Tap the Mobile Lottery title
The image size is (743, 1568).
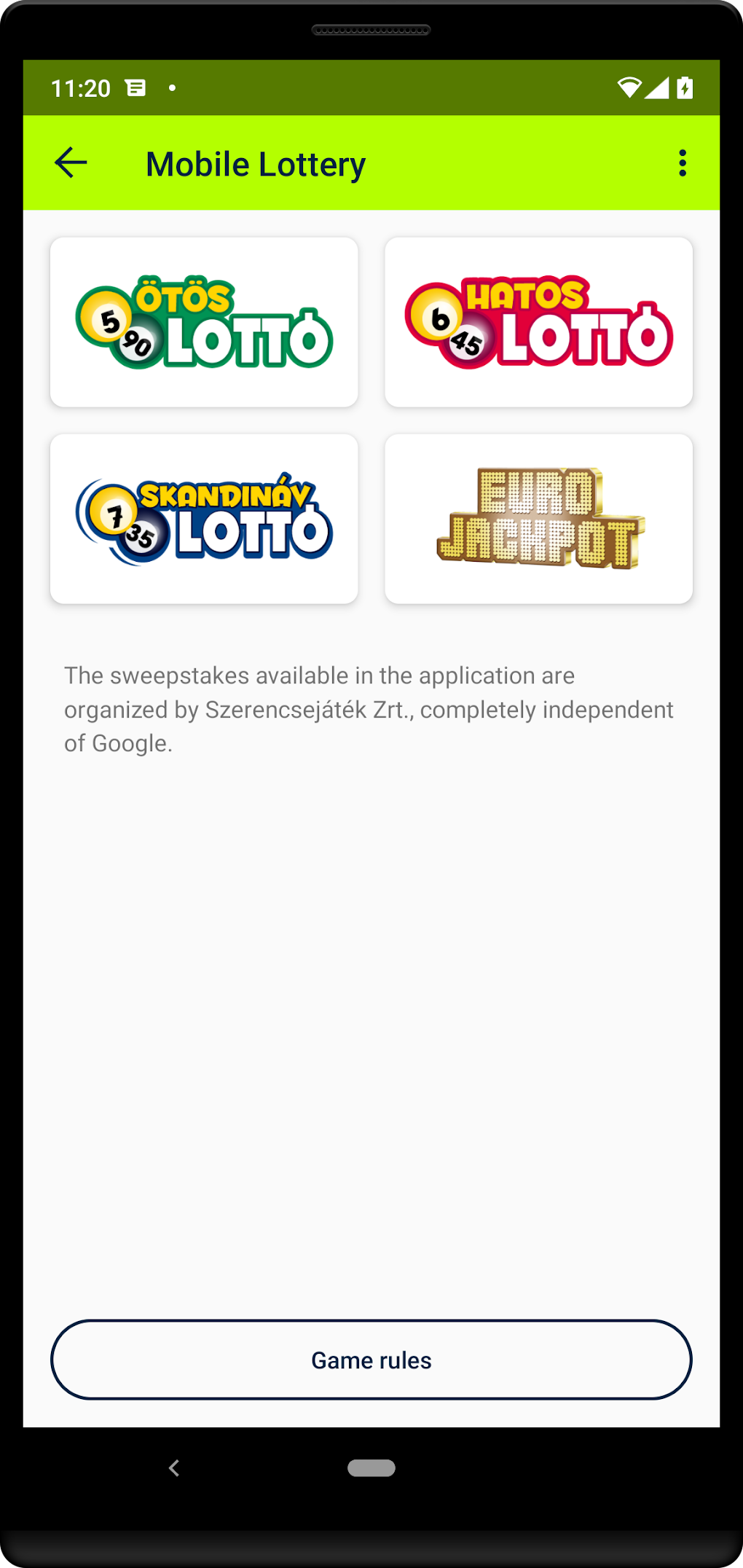[x=254, y=162]
